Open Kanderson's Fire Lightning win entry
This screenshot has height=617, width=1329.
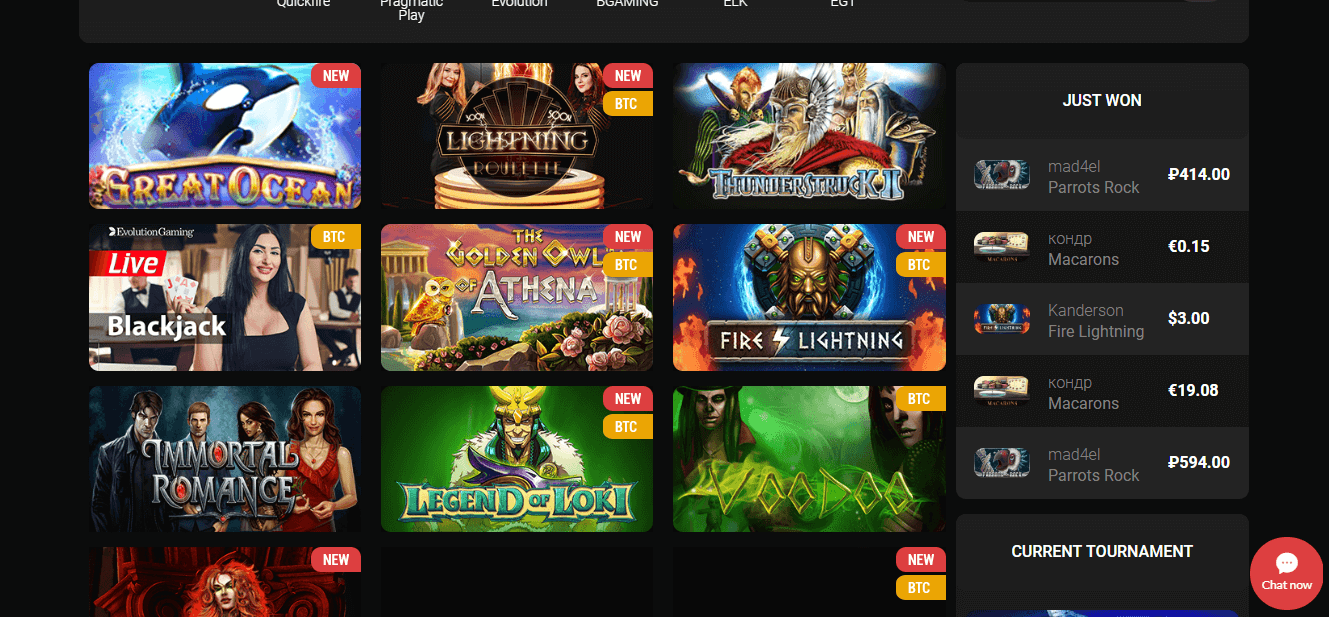coord(1101,319)
